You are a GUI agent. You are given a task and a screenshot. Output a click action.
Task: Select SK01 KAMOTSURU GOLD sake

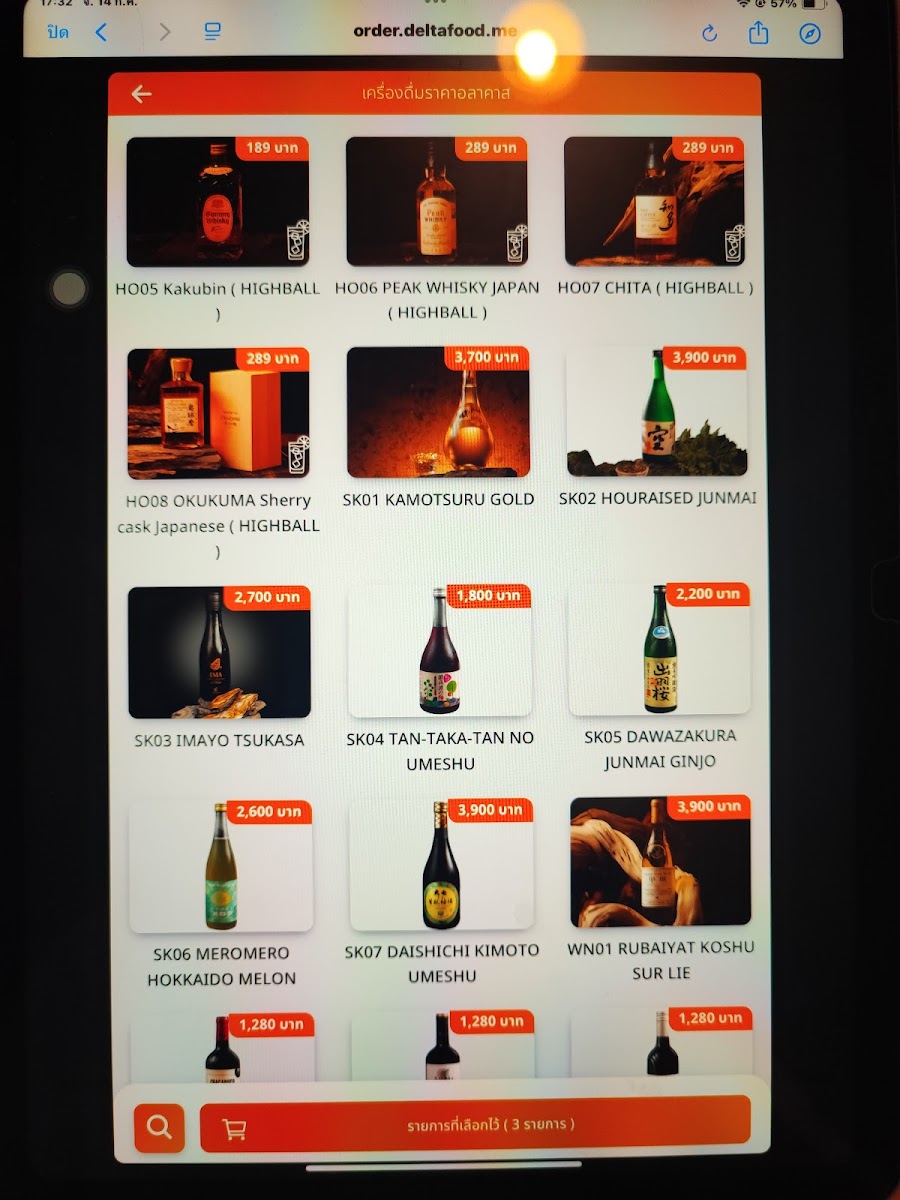[437, 412]
